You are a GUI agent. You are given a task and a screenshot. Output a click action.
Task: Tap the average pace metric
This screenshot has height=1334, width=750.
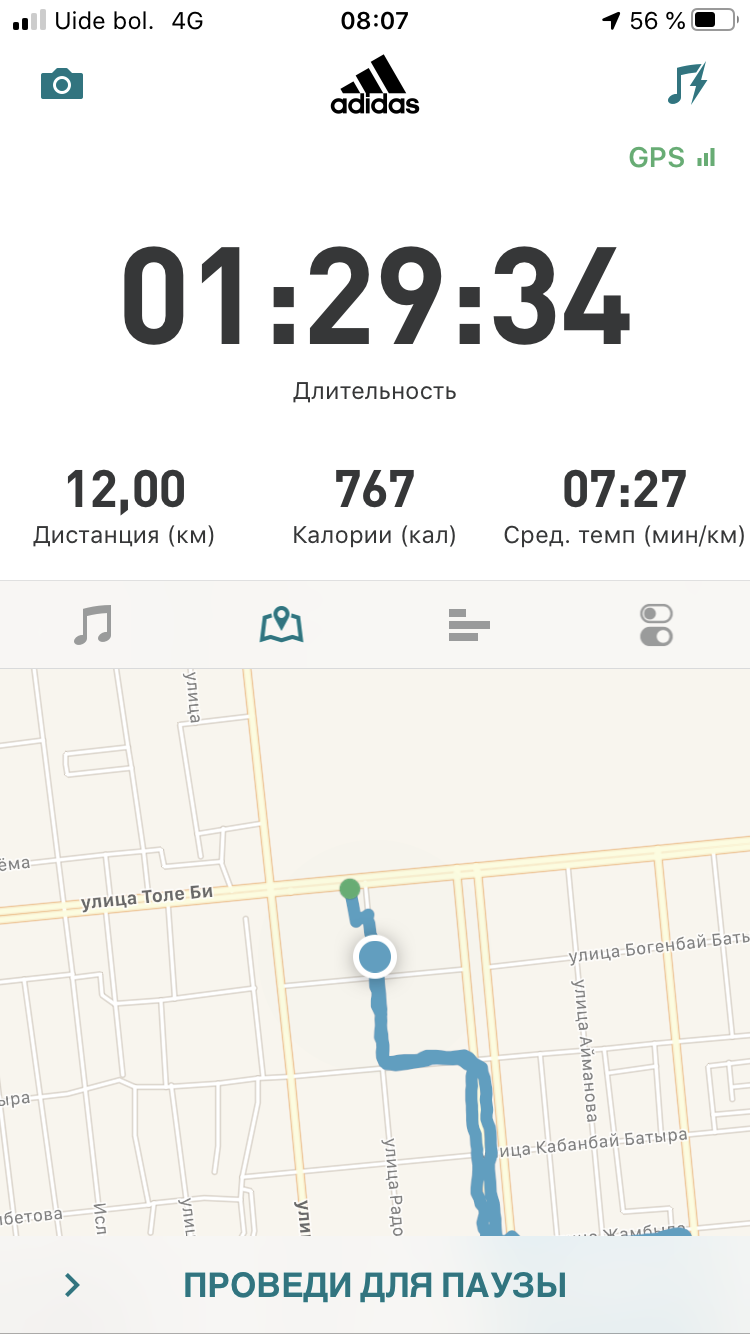coord(624,506)
